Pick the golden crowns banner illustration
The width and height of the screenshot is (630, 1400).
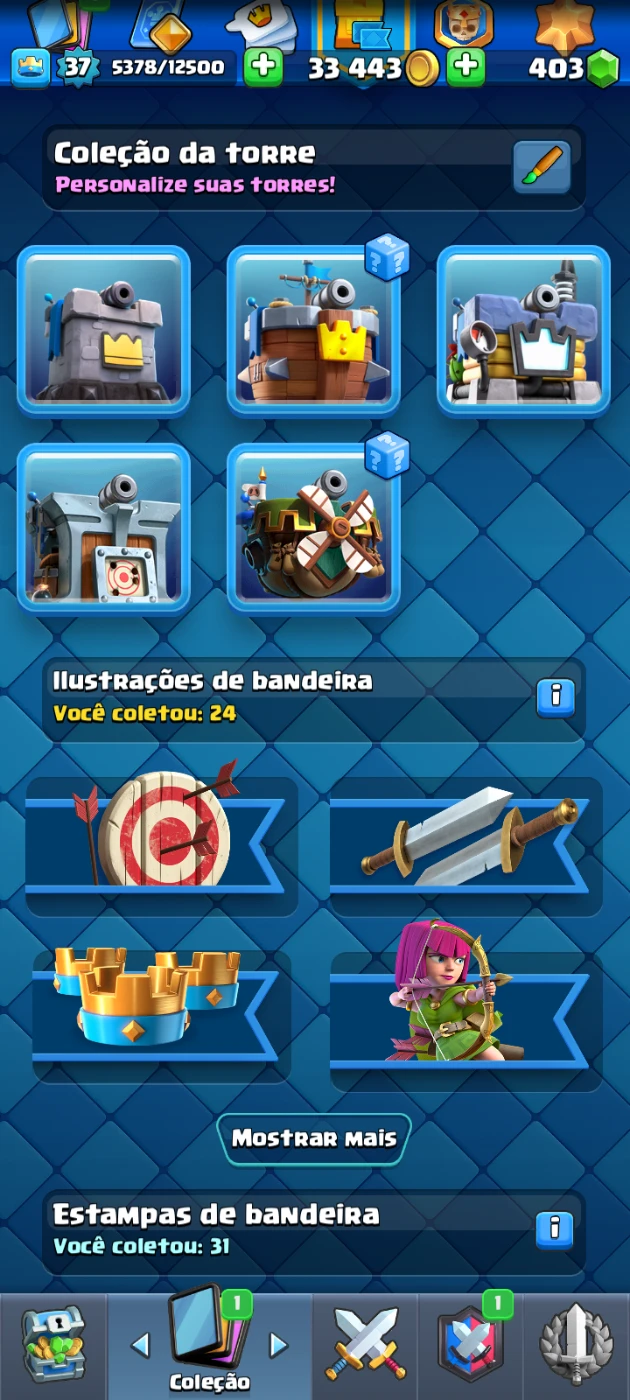pos(162,1015)
